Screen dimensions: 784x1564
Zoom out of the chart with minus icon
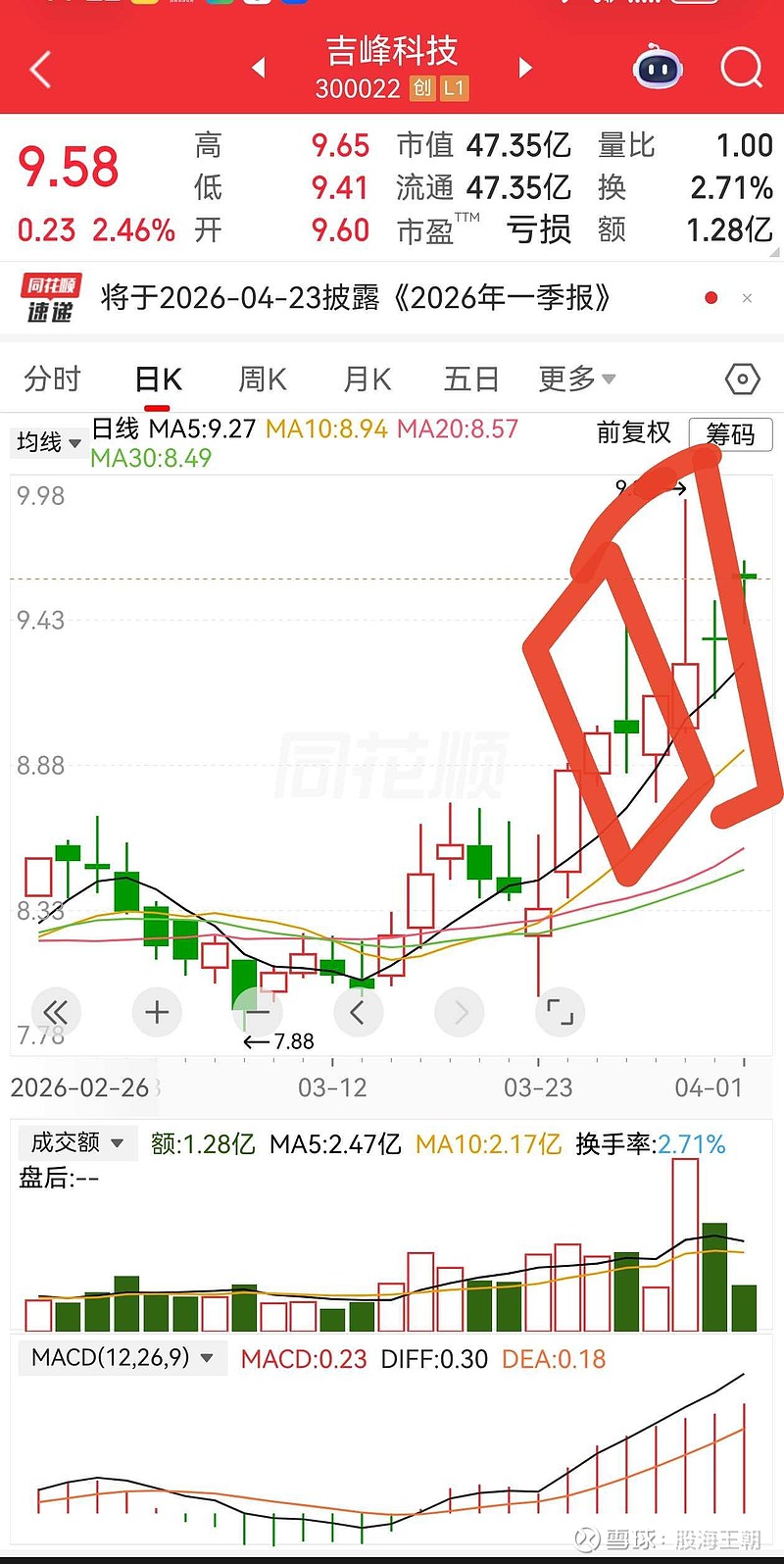[x=258, y=1012]
